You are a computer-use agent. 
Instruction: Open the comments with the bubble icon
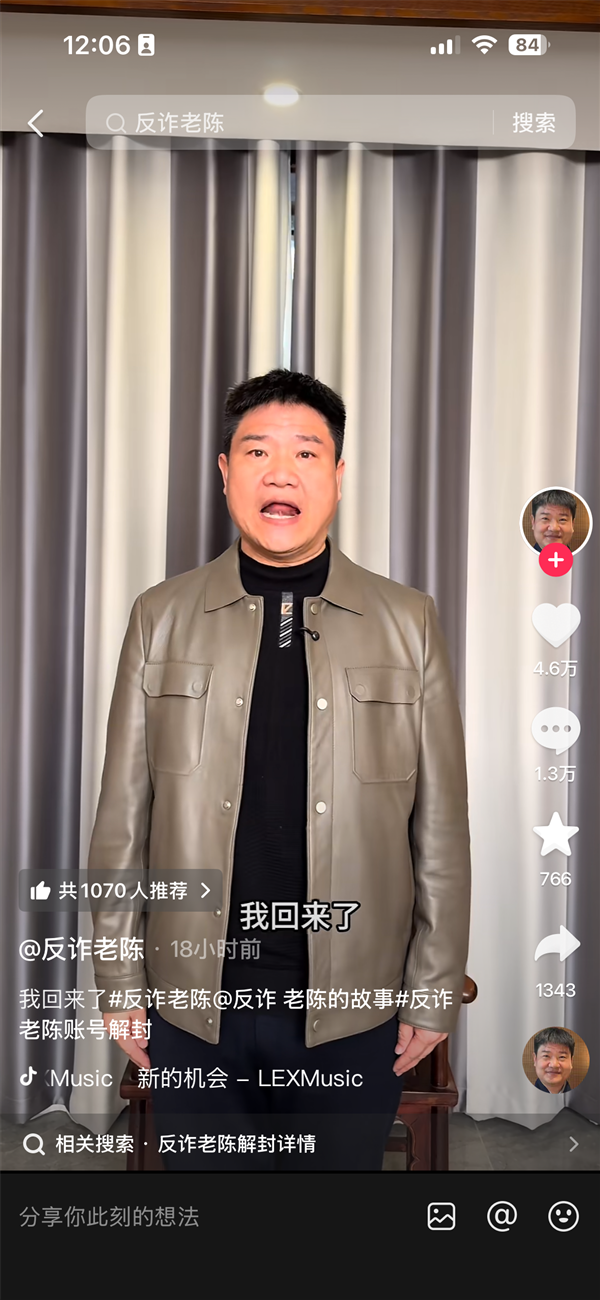(555, 731)
